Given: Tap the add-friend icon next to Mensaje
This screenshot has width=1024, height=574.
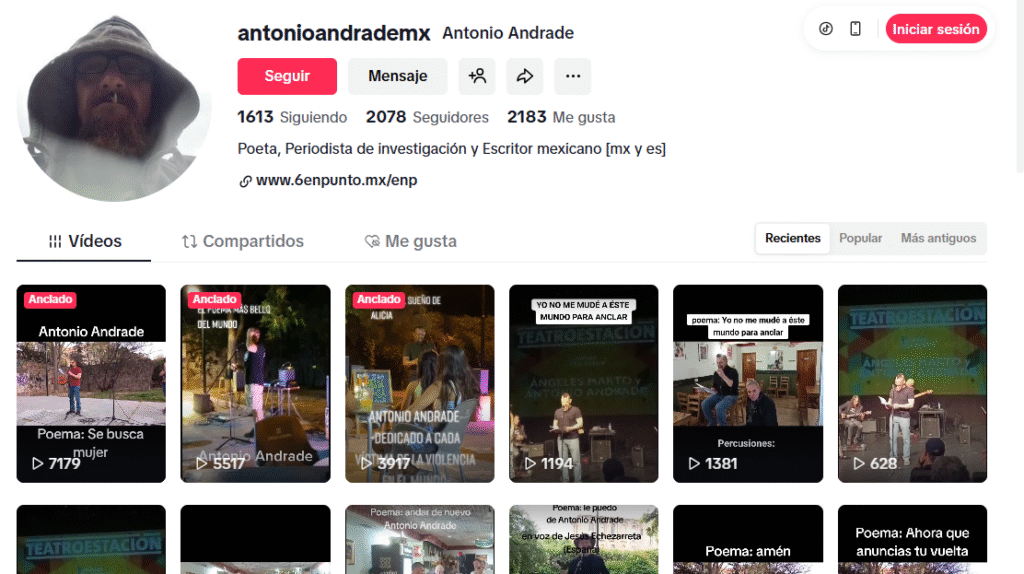Looking at the screenshot, I should pos(477,76).
